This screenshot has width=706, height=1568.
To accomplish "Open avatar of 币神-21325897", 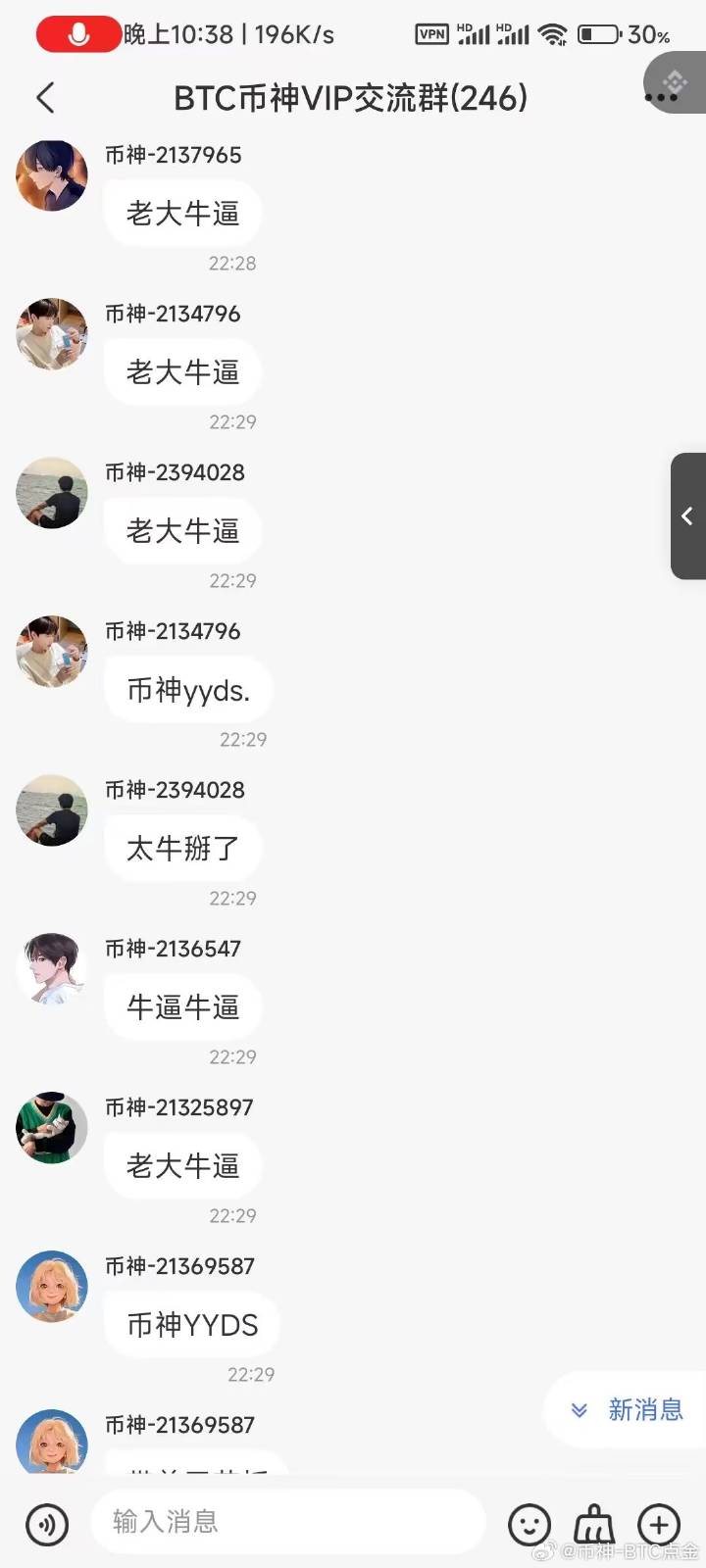I will pos(52,1128).
